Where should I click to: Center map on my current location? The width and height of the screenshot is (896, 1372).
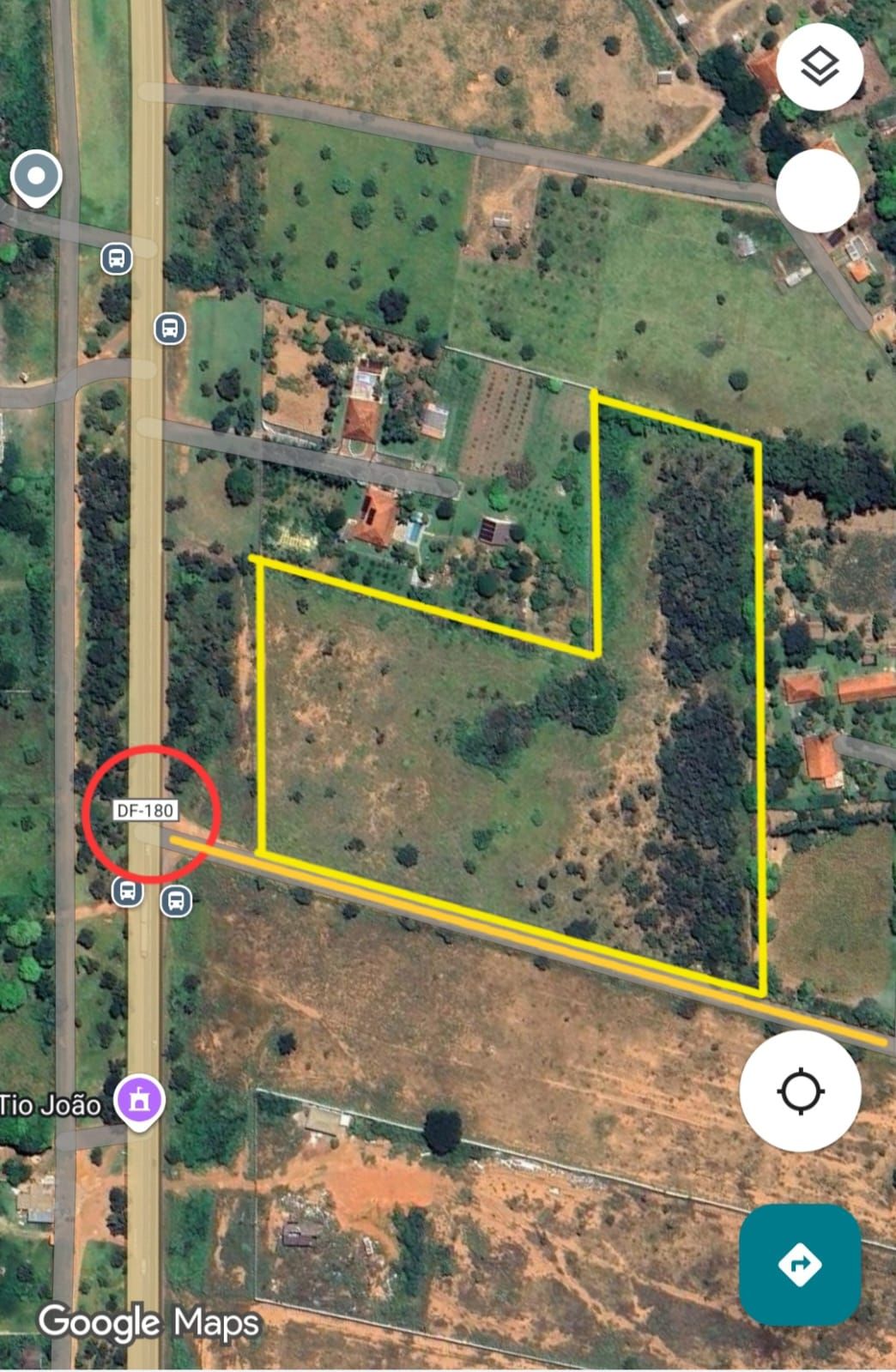(800, 1091)
